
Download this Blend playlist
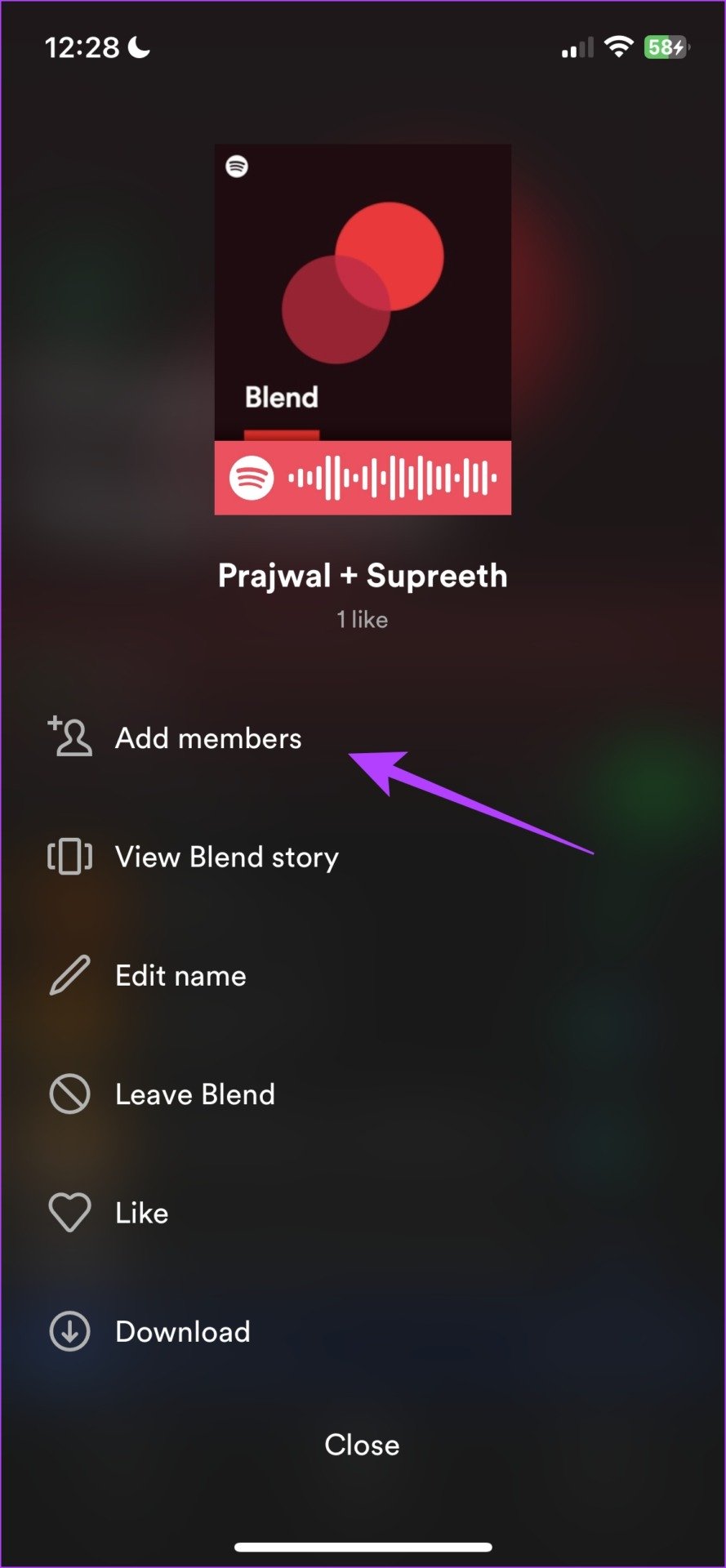(x=182, y=1332)
